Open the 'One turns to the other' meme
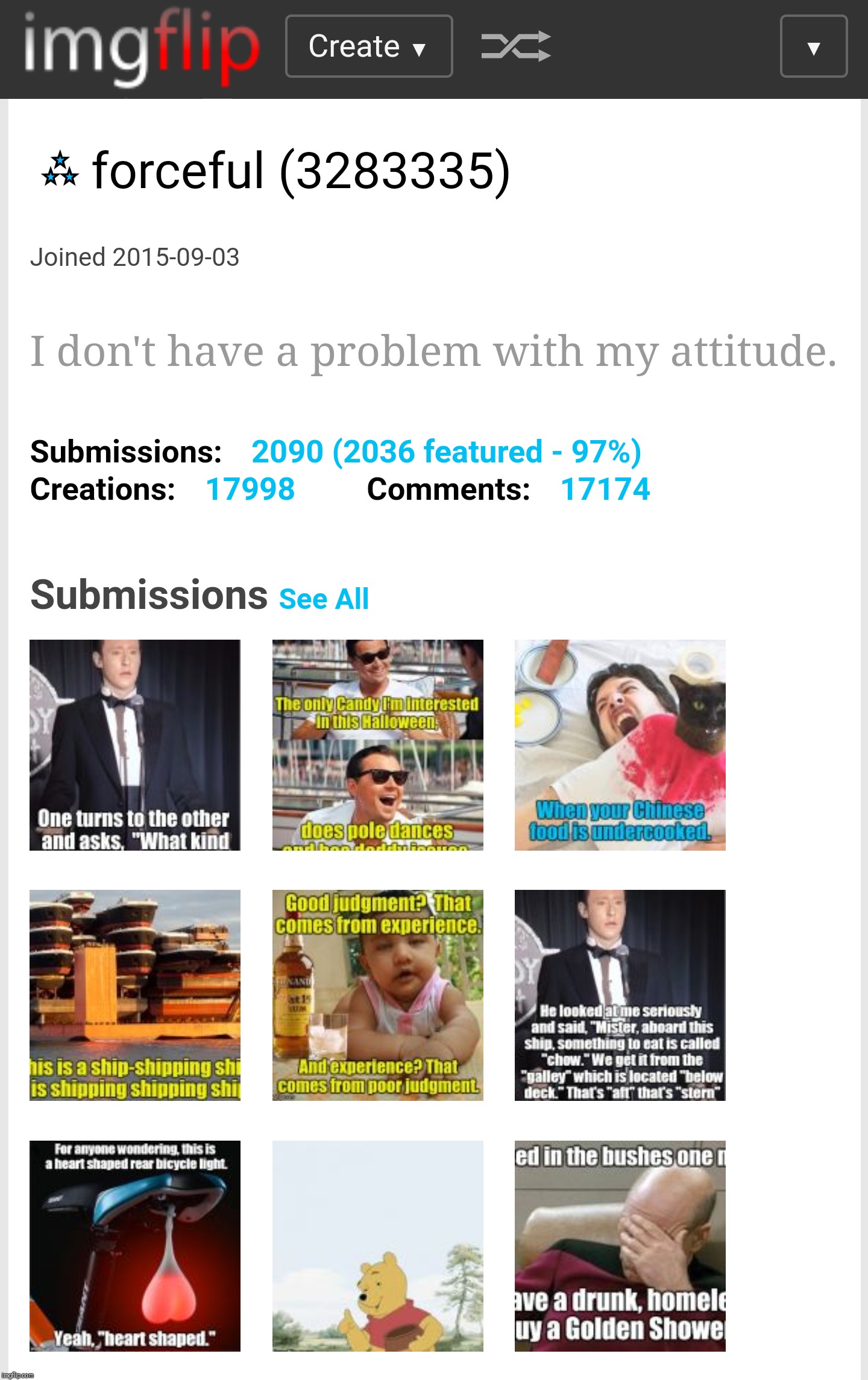 click(135, 745)
